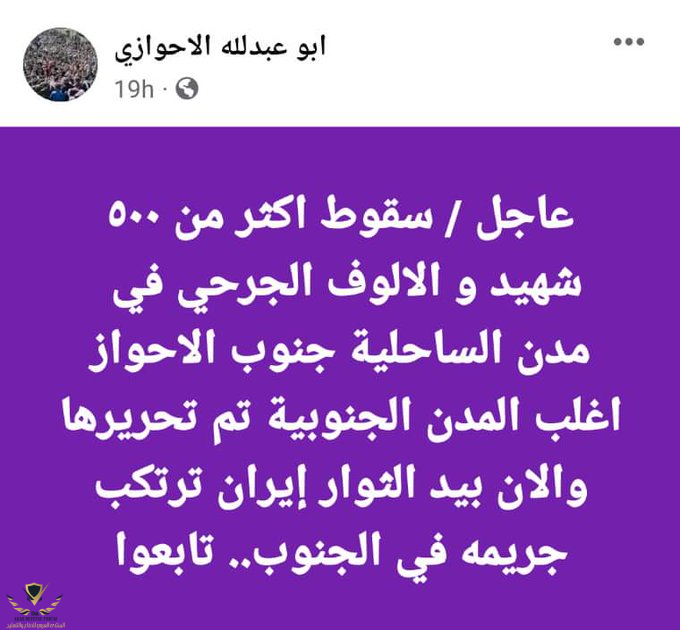Open the post's three-dot overflow menu
The height and width of the screenshot is (630, 680).
[629, 43]
